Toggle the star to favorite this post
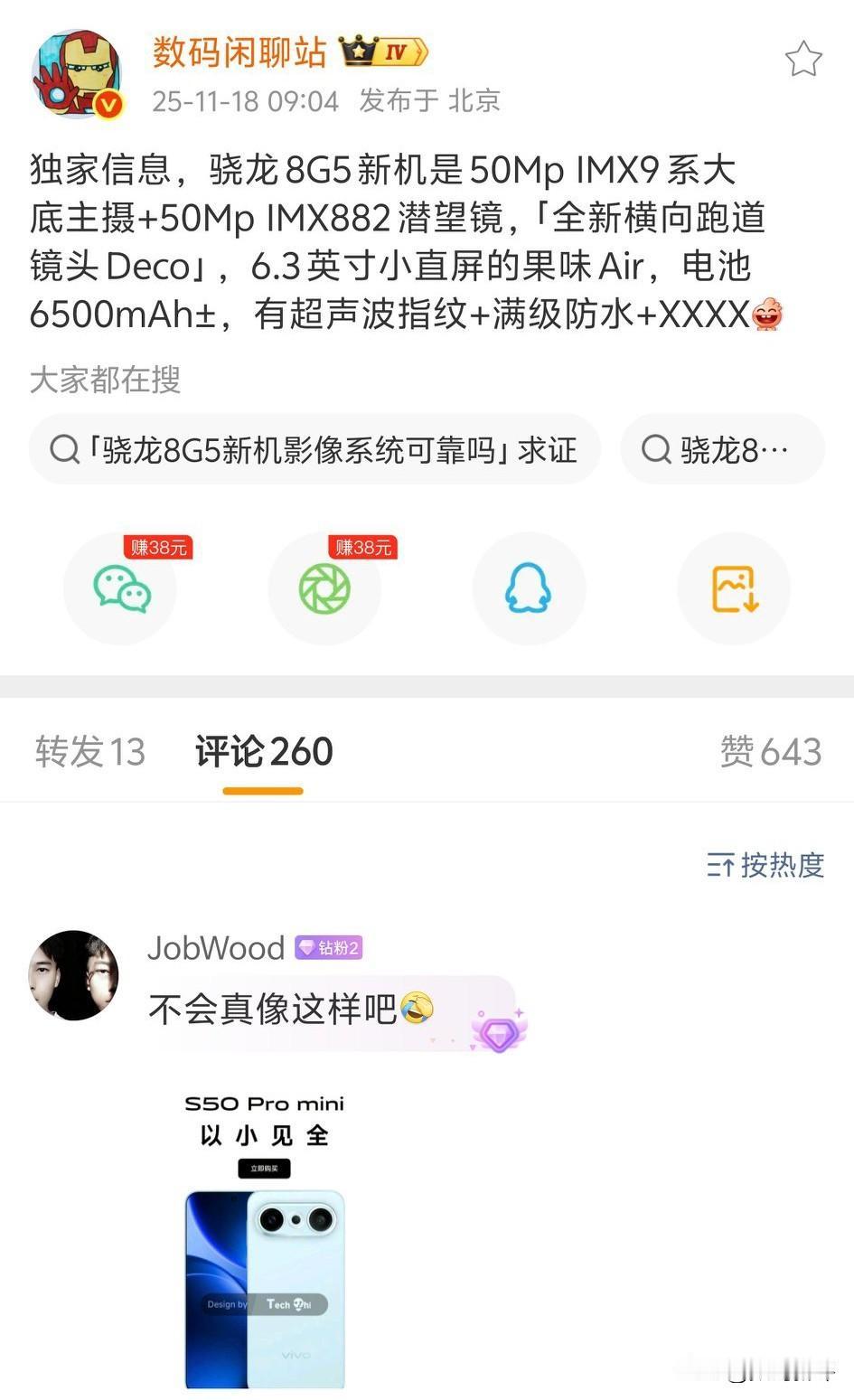 point(804,58)
